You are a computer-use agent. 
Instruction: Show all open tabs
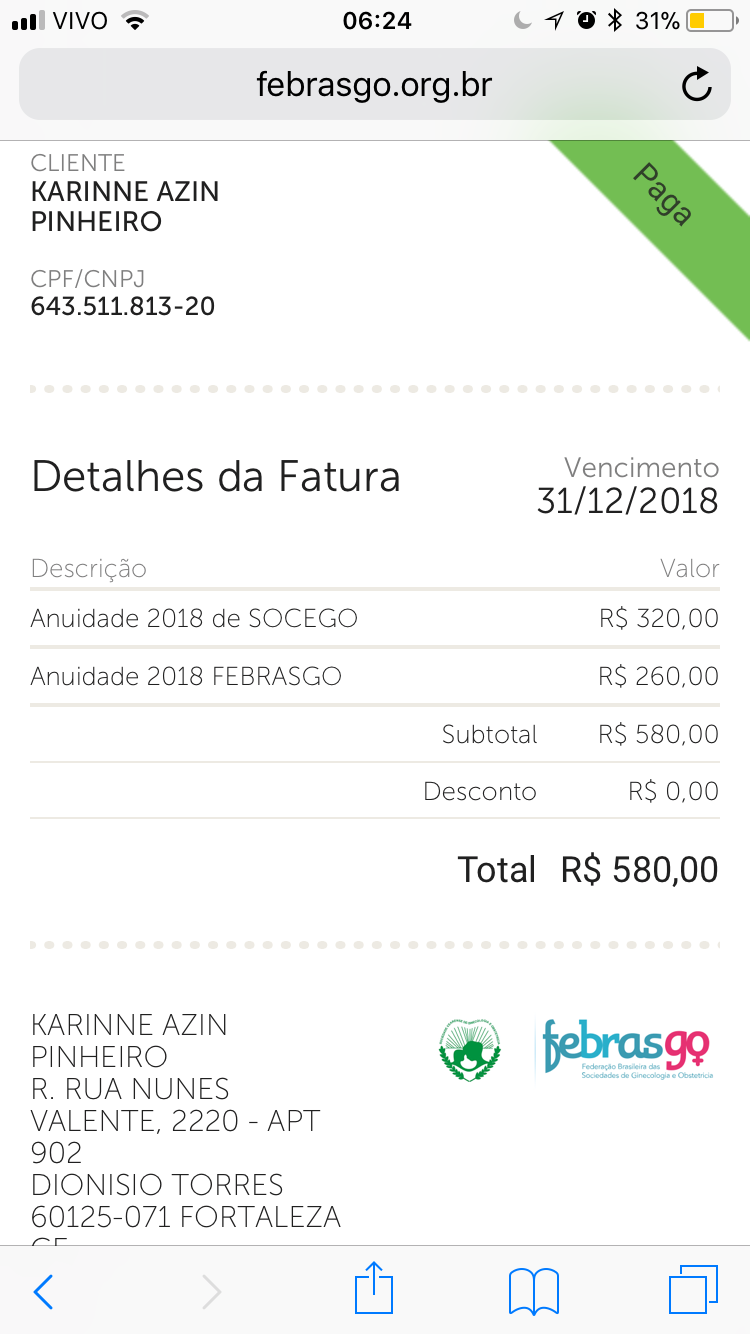pos(693,1289)
